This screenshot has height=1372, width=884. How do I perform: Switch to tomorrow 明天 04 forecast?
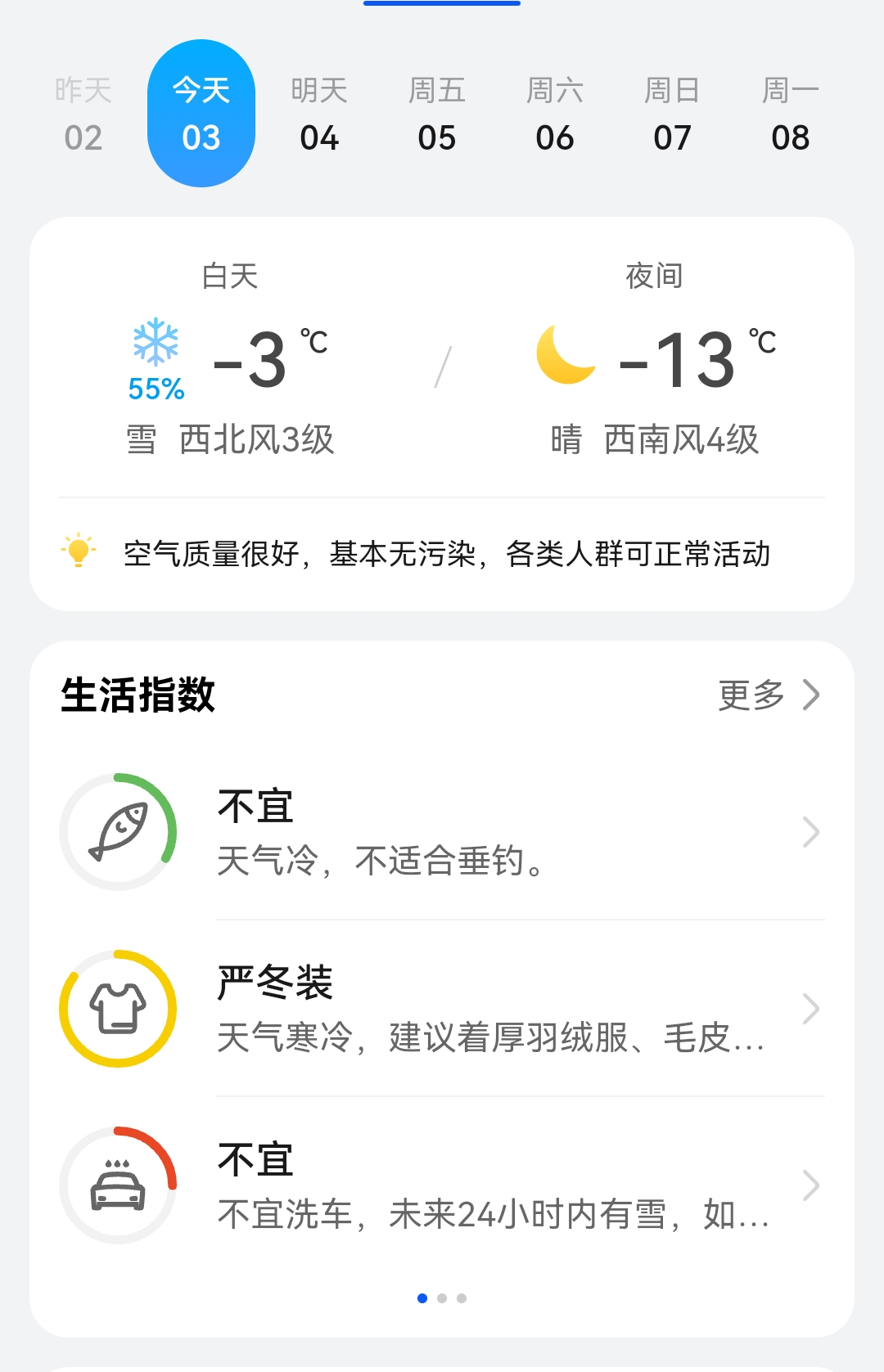pyautogui.click(x=319, y=114)
